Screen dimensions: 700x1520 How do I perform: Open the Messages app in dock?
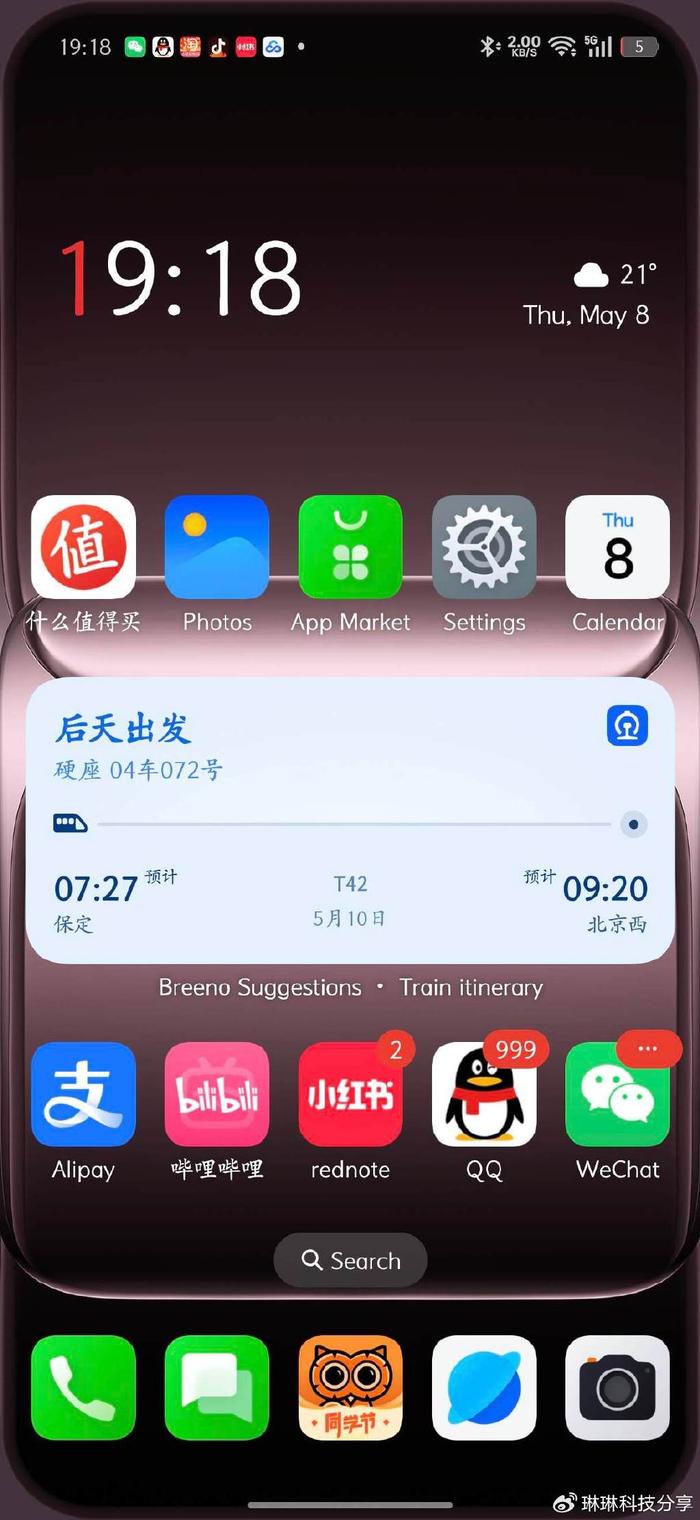click(217, 1387)
